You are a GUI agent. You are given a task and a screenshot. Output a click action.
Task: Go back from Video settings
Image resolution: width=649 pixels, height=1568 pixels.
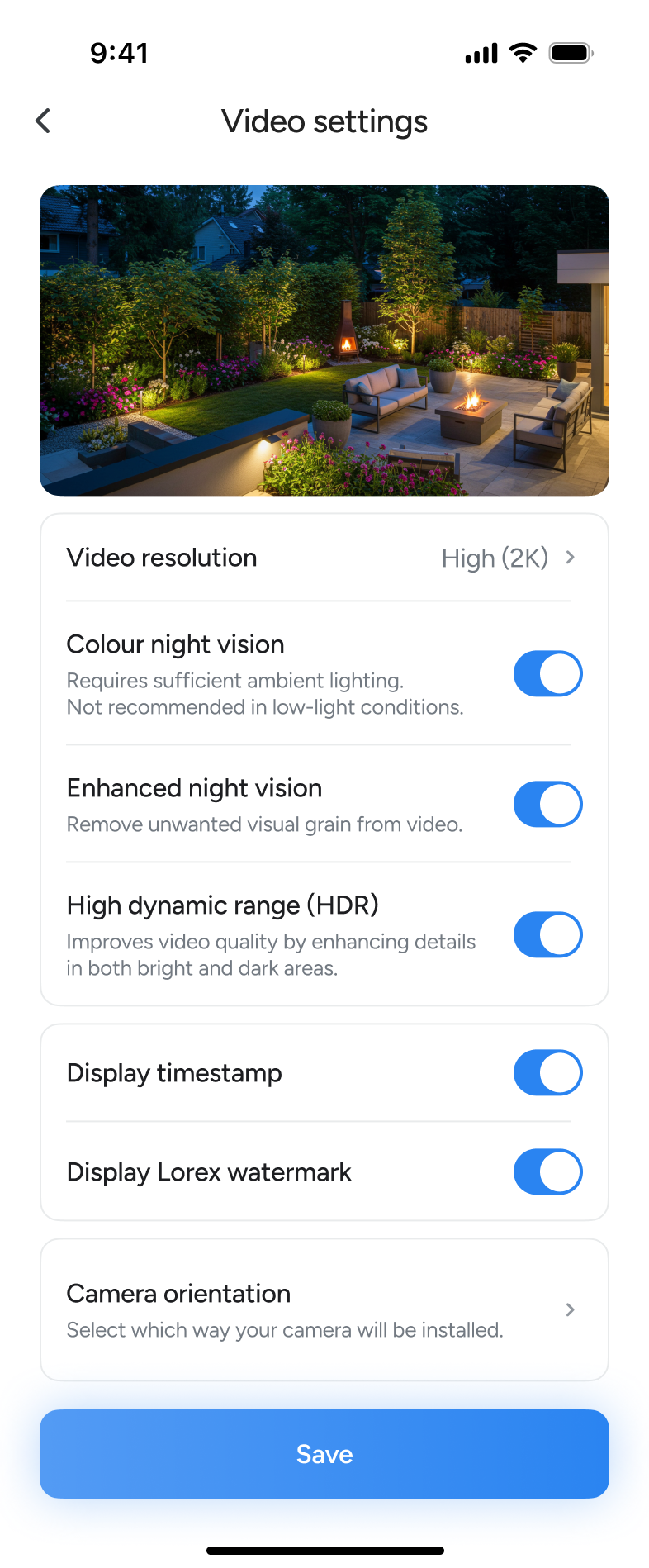pyautogui.click(x=44, y=121)
